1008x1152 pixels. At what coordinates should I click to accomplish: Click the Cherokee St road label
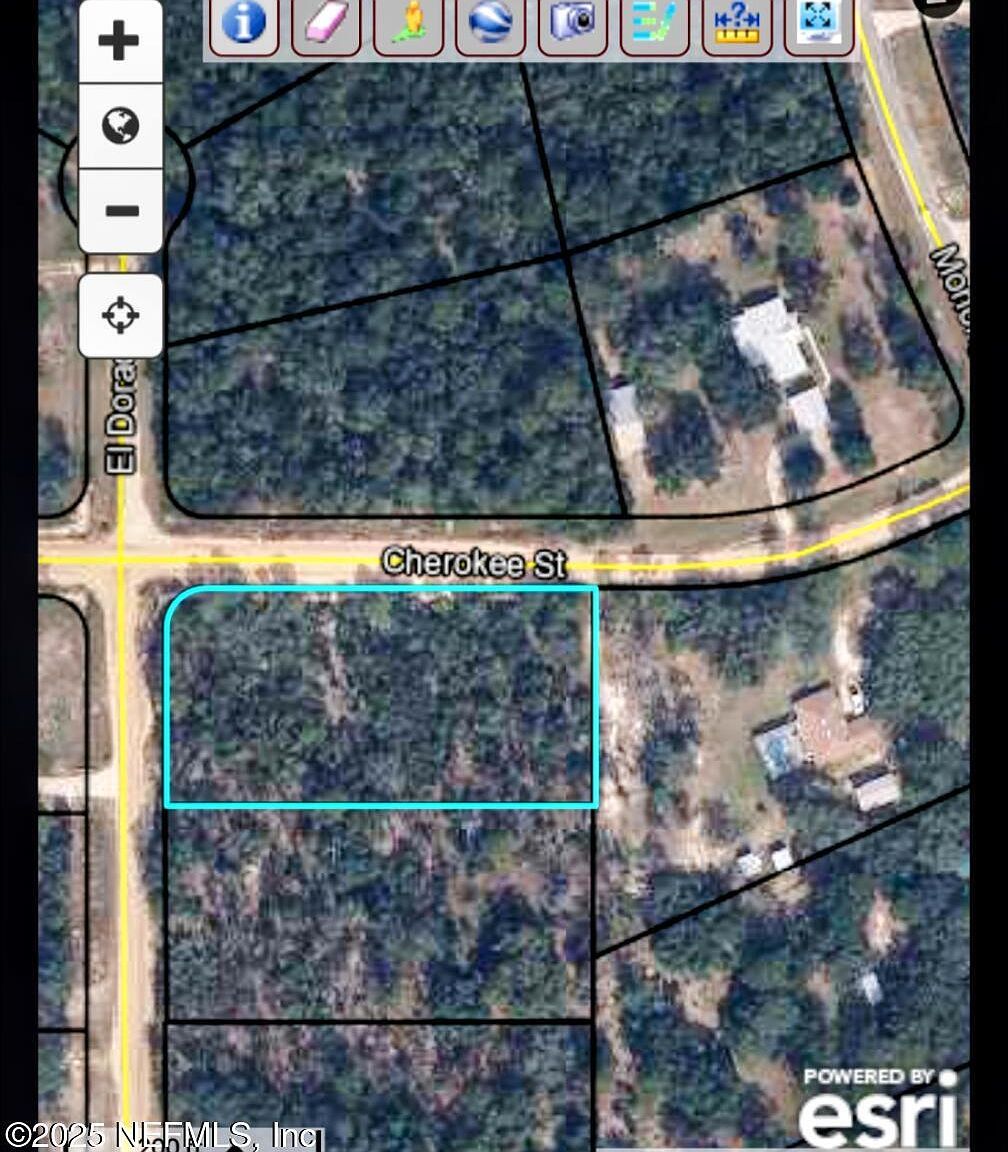point(474,561)
